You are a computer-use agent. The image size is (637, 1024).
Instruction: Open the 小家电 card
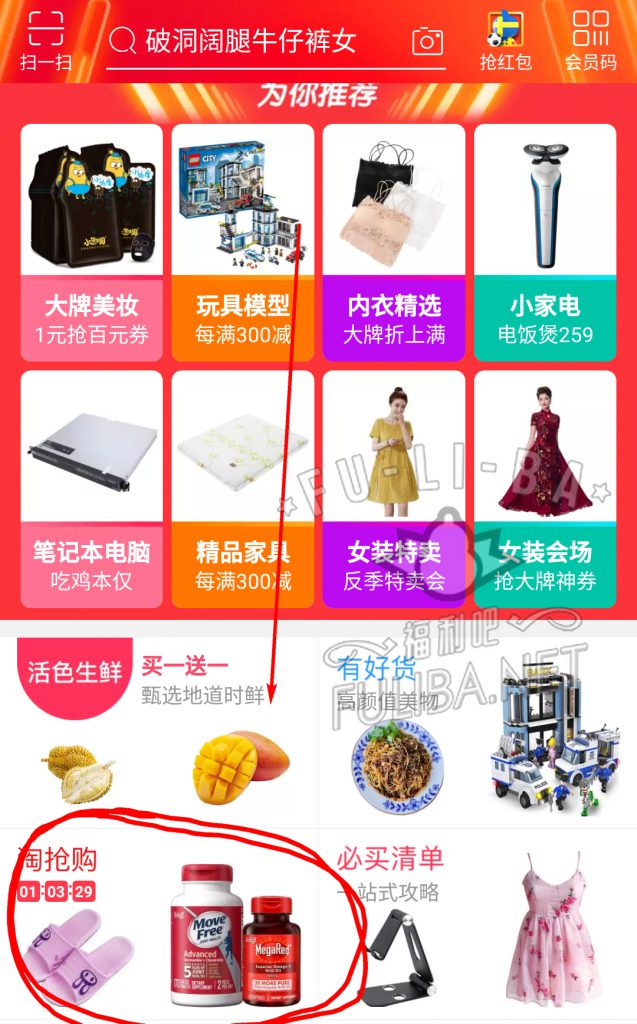click(544, 241)
